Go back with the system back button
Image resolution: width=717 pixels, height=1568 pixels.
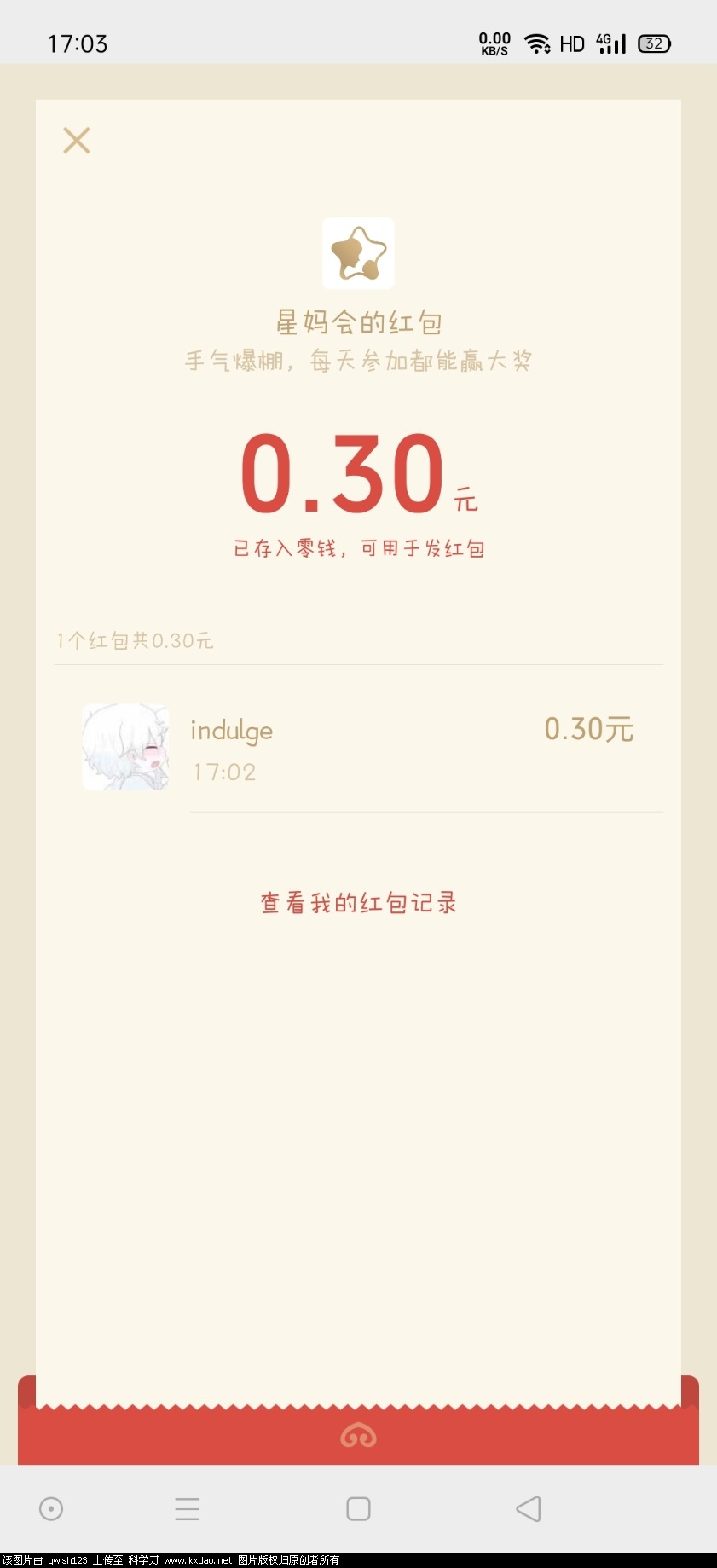coord(529,1508)
